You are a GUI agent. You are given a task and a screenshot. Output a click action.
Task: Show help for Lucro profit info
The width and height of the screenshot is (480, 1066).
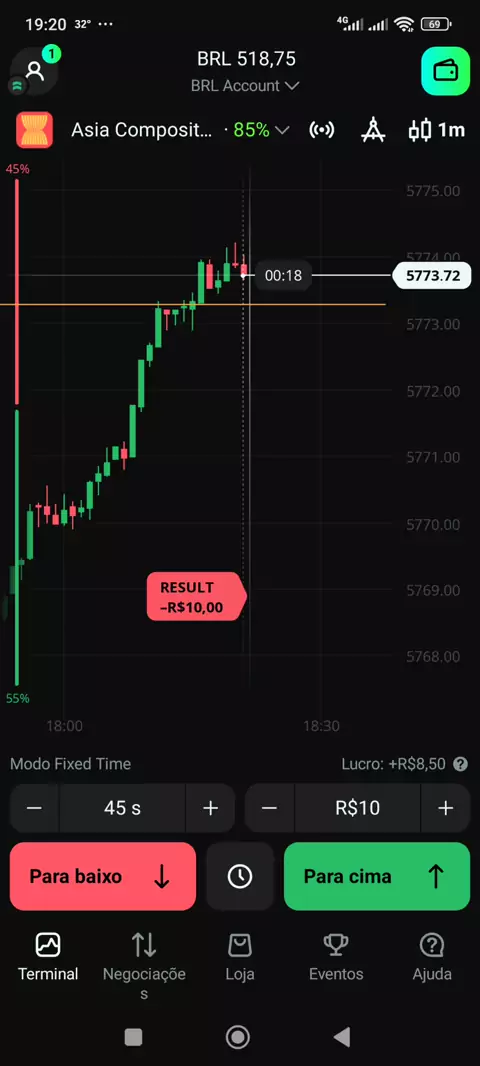click(x=460, y=764)
